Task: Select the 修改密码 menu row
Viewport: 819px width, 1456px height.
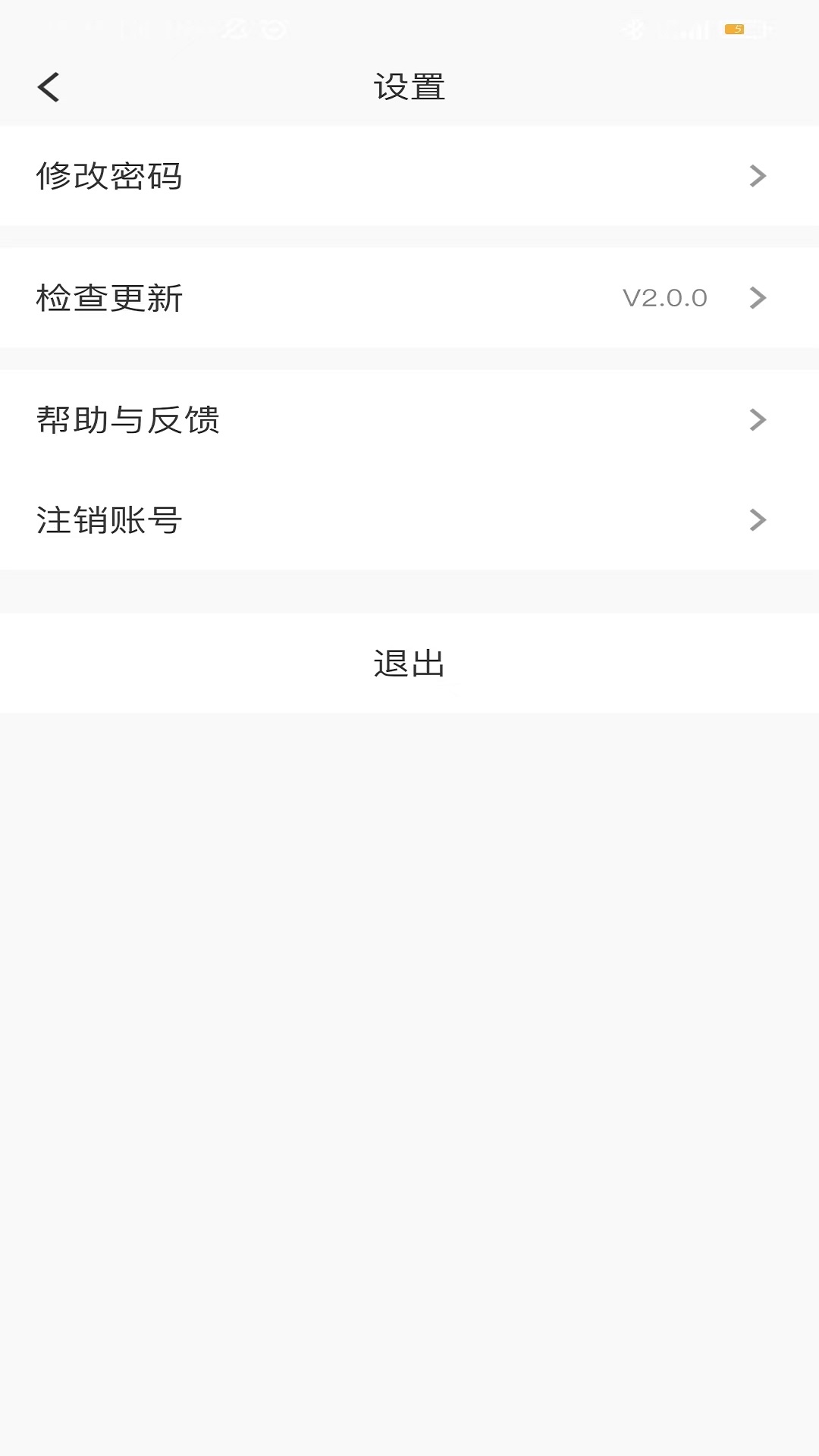Action: point(111,176)
